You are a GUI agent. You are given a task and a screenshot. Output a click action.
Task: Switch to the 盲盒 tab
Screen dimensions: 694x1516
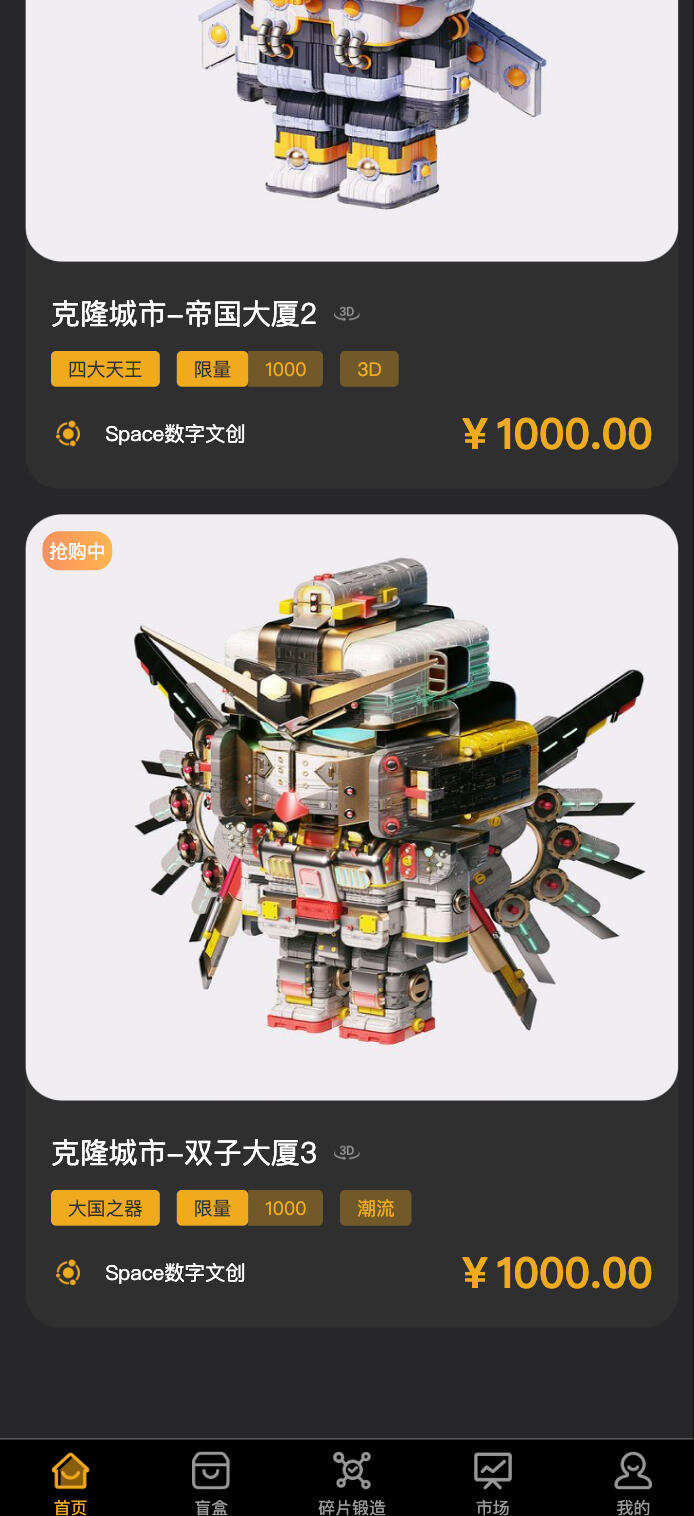[x=211, y=1482]
